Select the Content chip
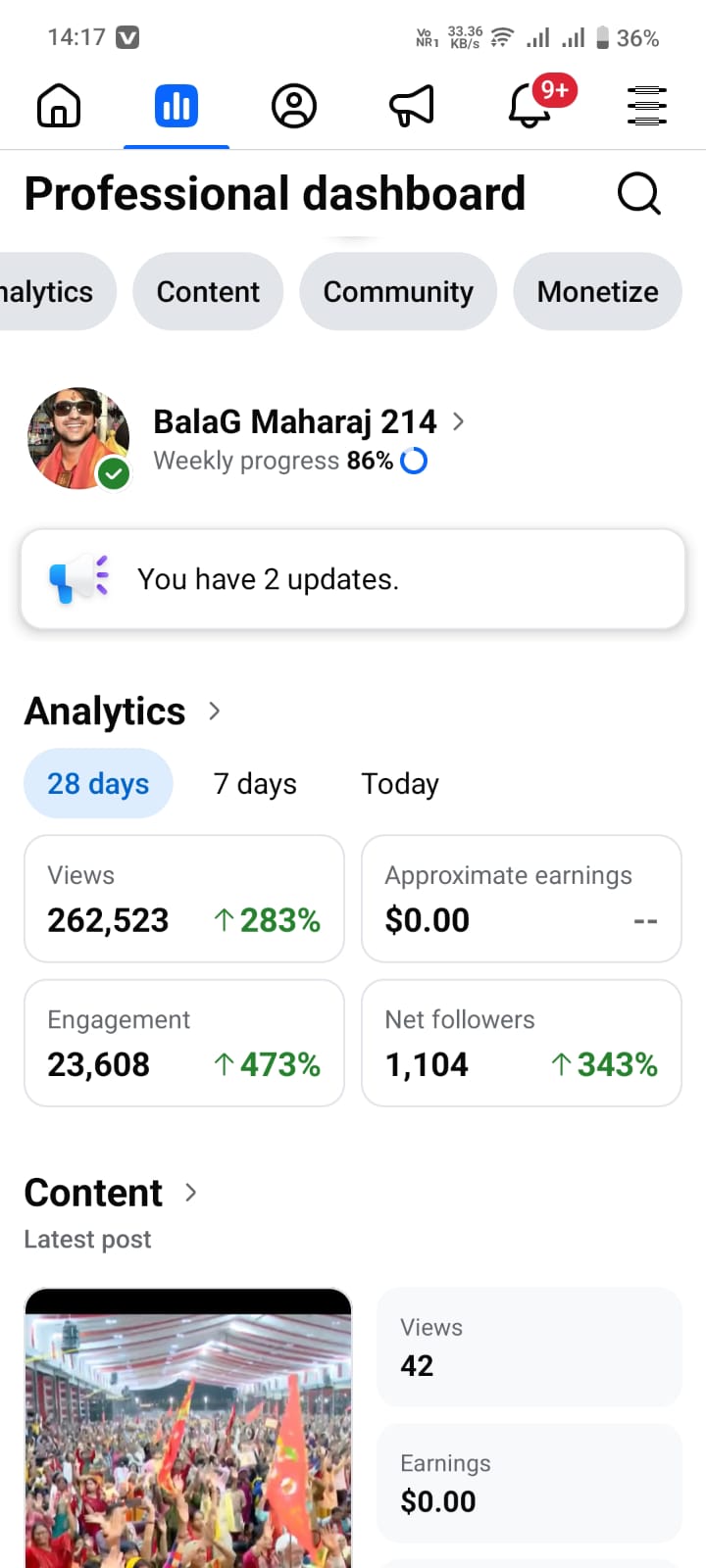 pyautogui.click(x=208, y=292)
